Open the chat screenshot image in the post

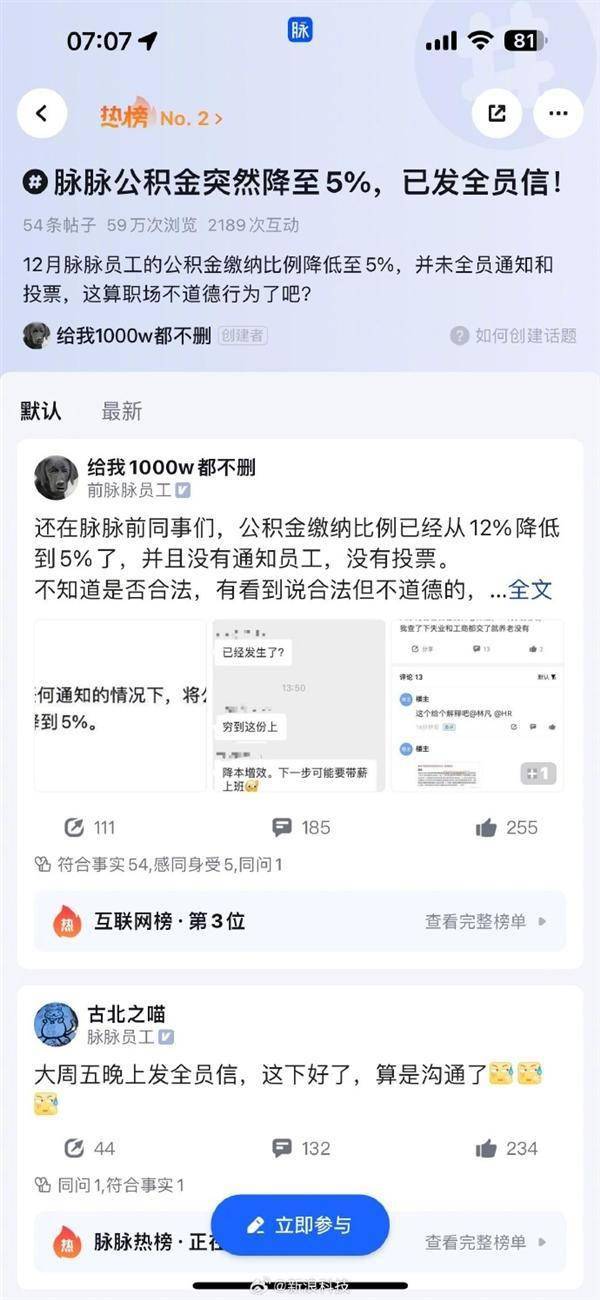tap(298, 705)
